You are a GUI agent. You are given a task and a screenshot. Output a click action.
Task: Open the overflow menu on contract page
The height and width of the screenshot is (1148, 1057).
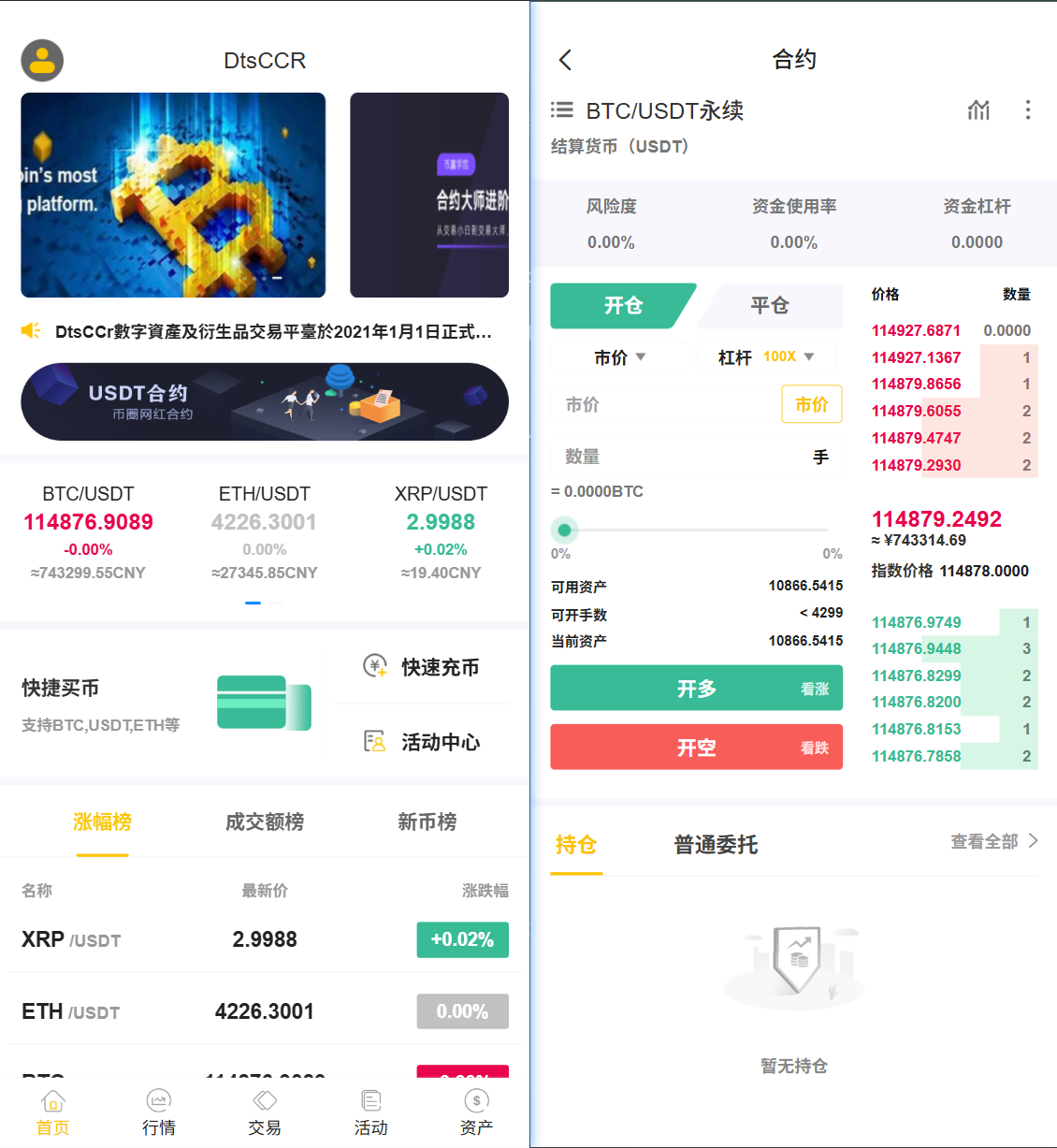pos(1027,110)
